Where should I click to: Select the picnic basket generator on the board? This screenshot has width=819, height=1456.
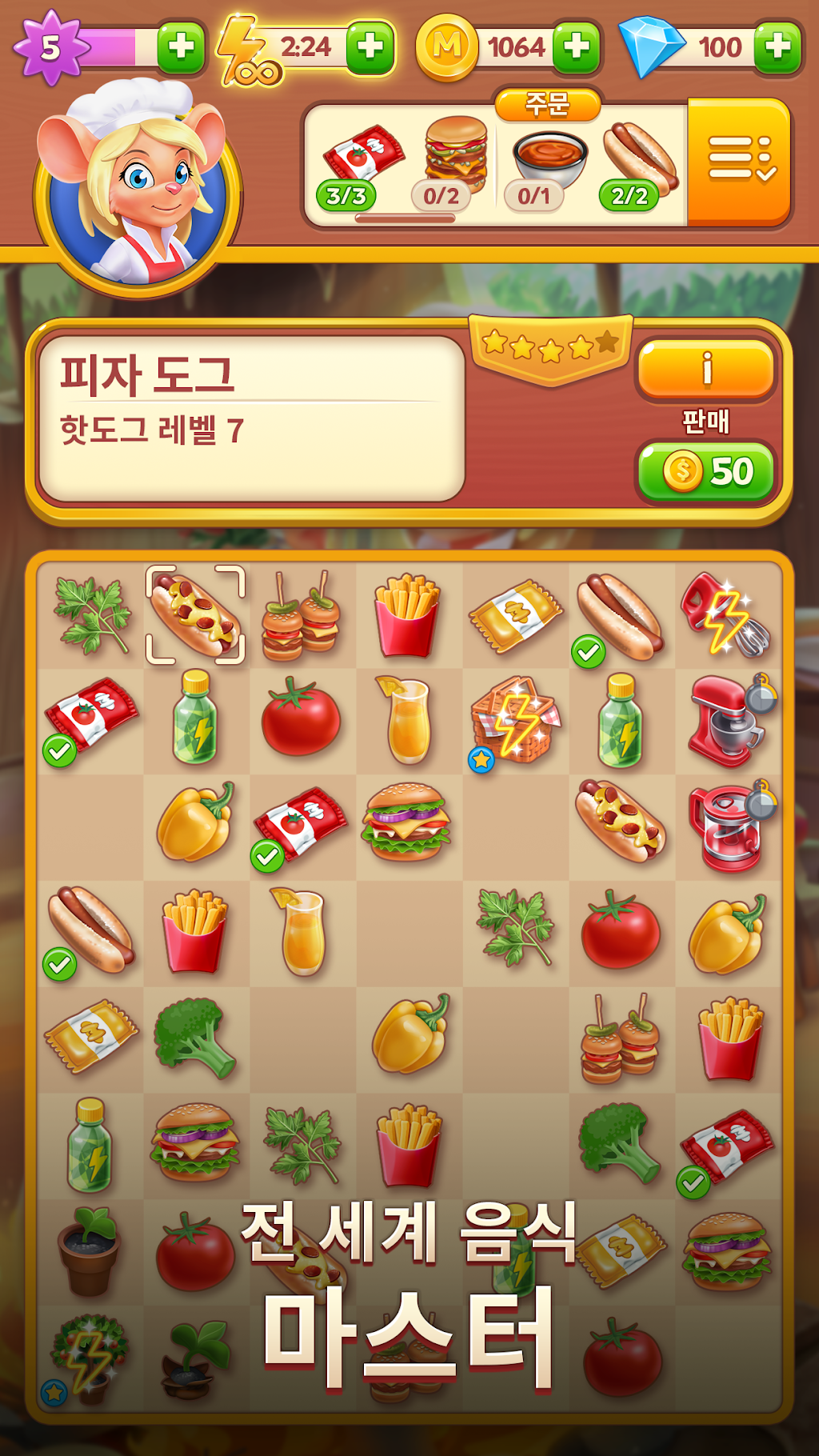pyautogui.click(x=516, y=721)
